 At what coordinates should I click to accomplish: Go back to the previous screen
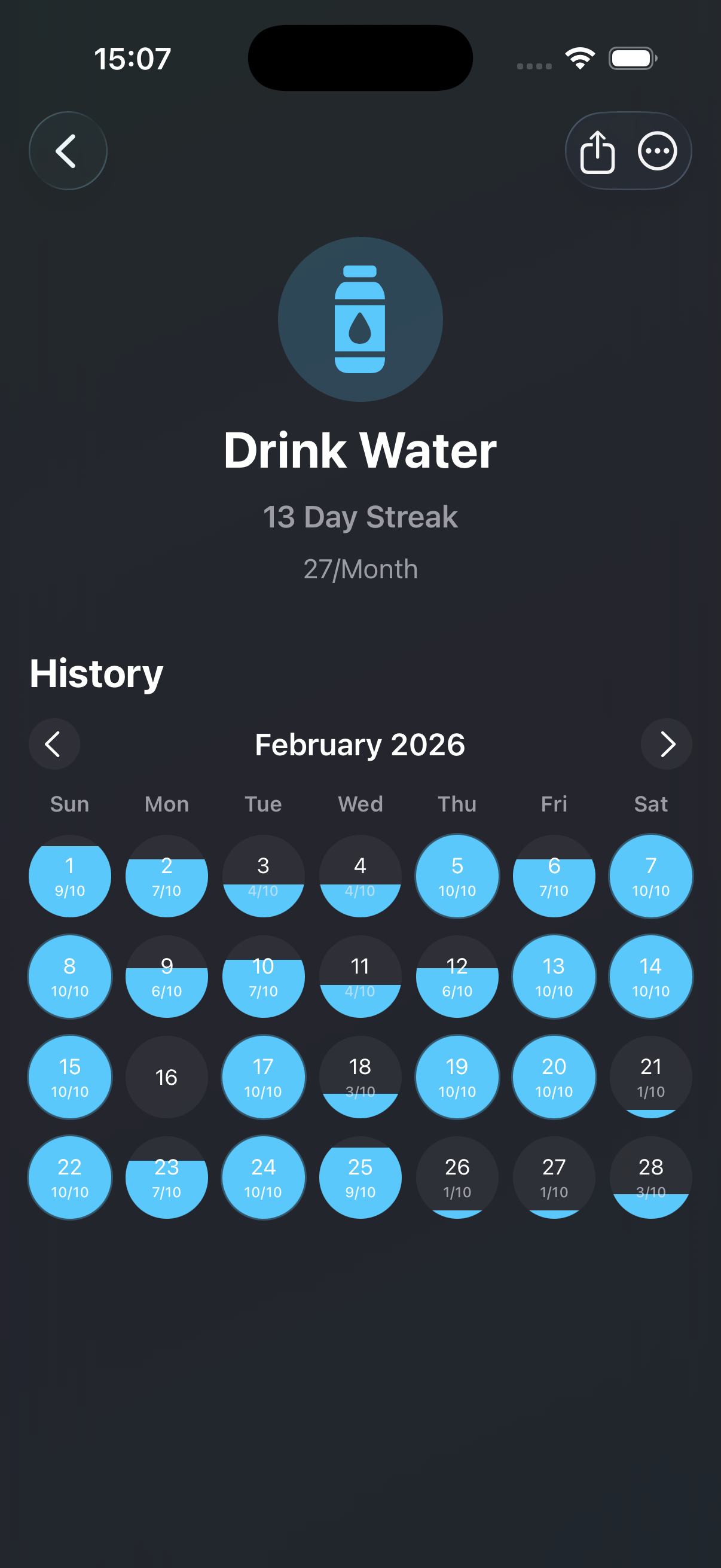tap(68, 151)
